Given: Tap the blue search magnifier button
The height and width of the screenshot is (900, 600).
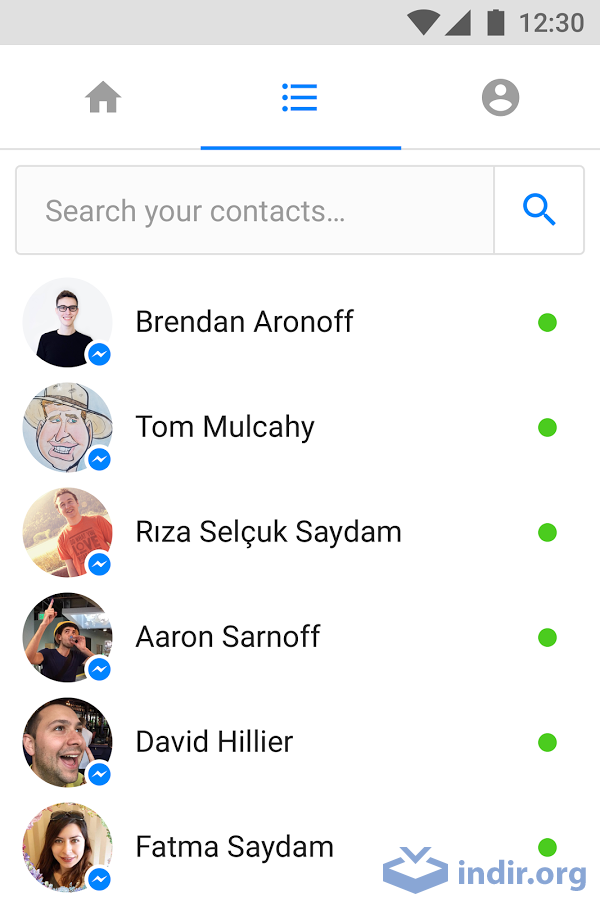Looking at the screenshot, I should point(539,211).
